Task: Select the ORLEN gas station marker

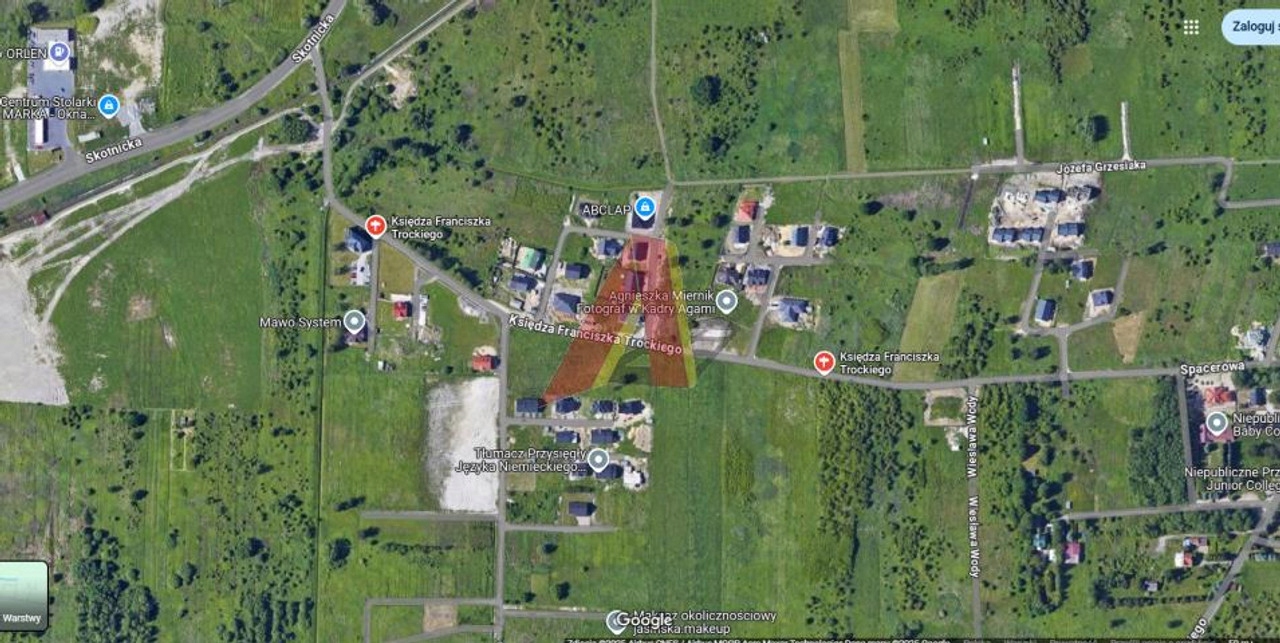Action: (x=58, y=52)
